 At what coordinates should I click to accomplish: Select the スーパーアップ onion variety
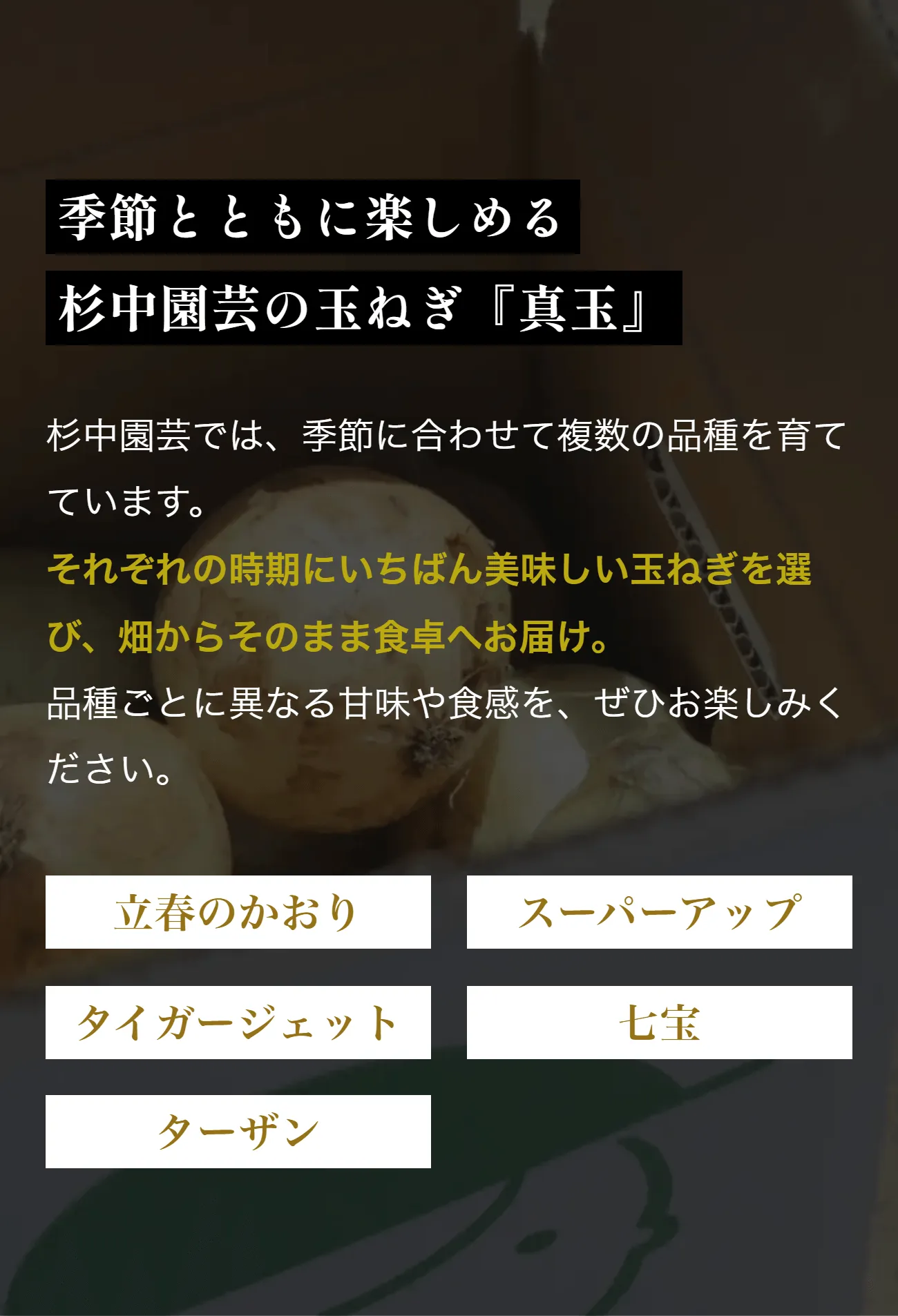point(659,912)
